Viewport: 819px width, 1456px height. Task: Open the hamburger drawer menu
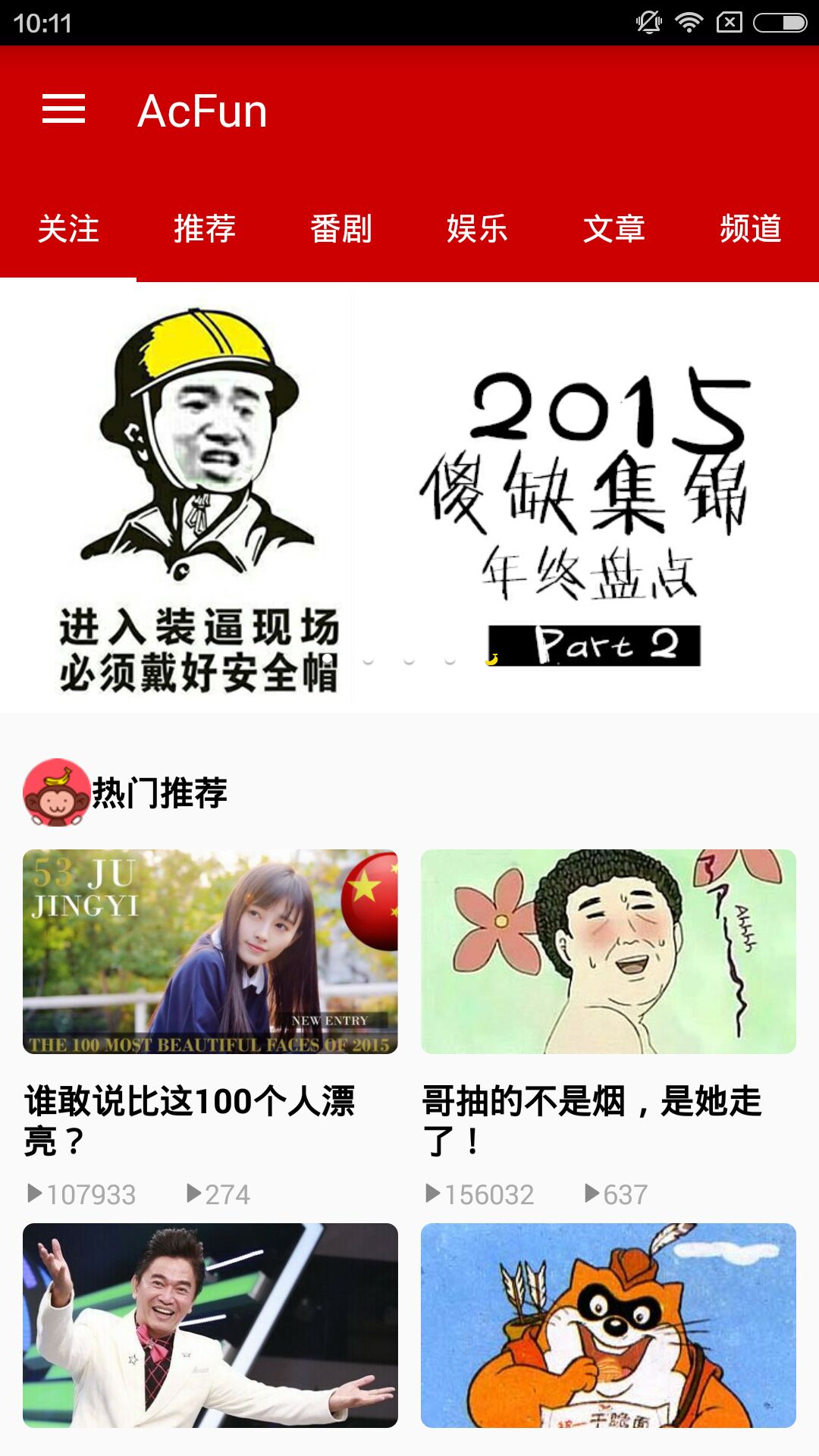pyautogui.click(x=64, y=110)
